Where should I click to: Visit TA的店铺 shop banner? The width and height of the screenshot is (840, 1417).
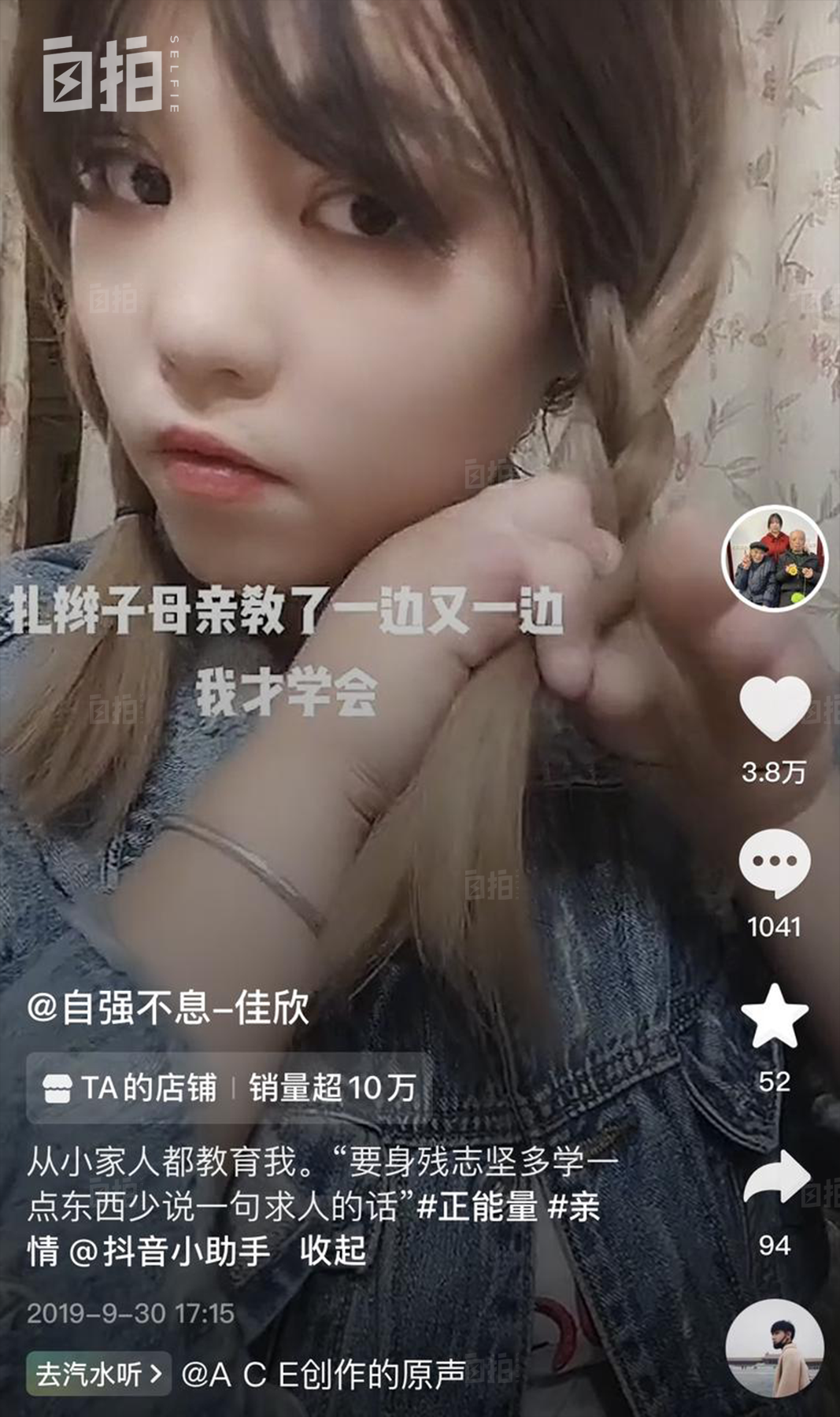tap(228, 1088)
